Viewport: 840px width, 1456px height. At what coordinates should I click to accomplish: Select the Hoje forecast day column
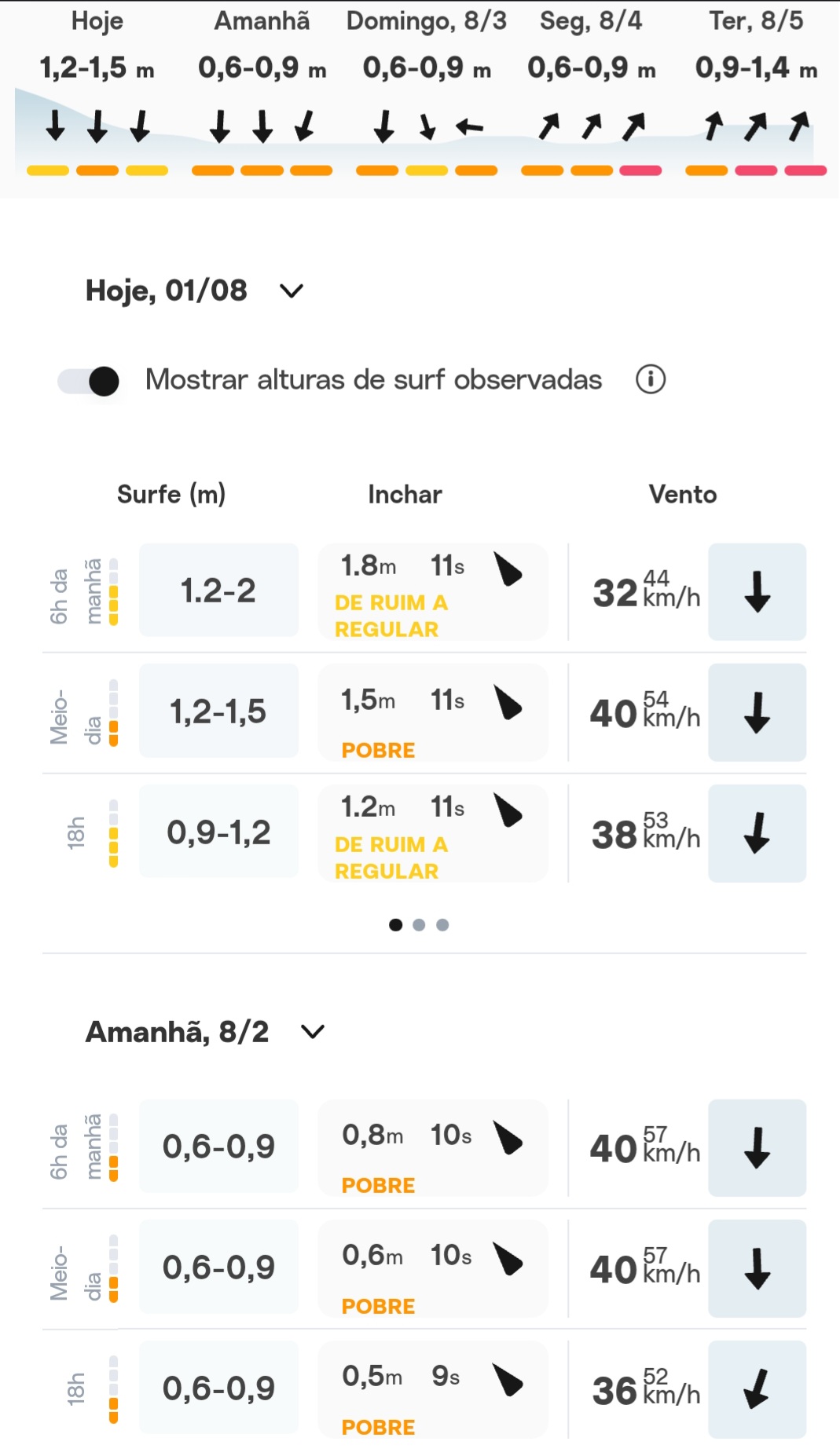[97, 92]
